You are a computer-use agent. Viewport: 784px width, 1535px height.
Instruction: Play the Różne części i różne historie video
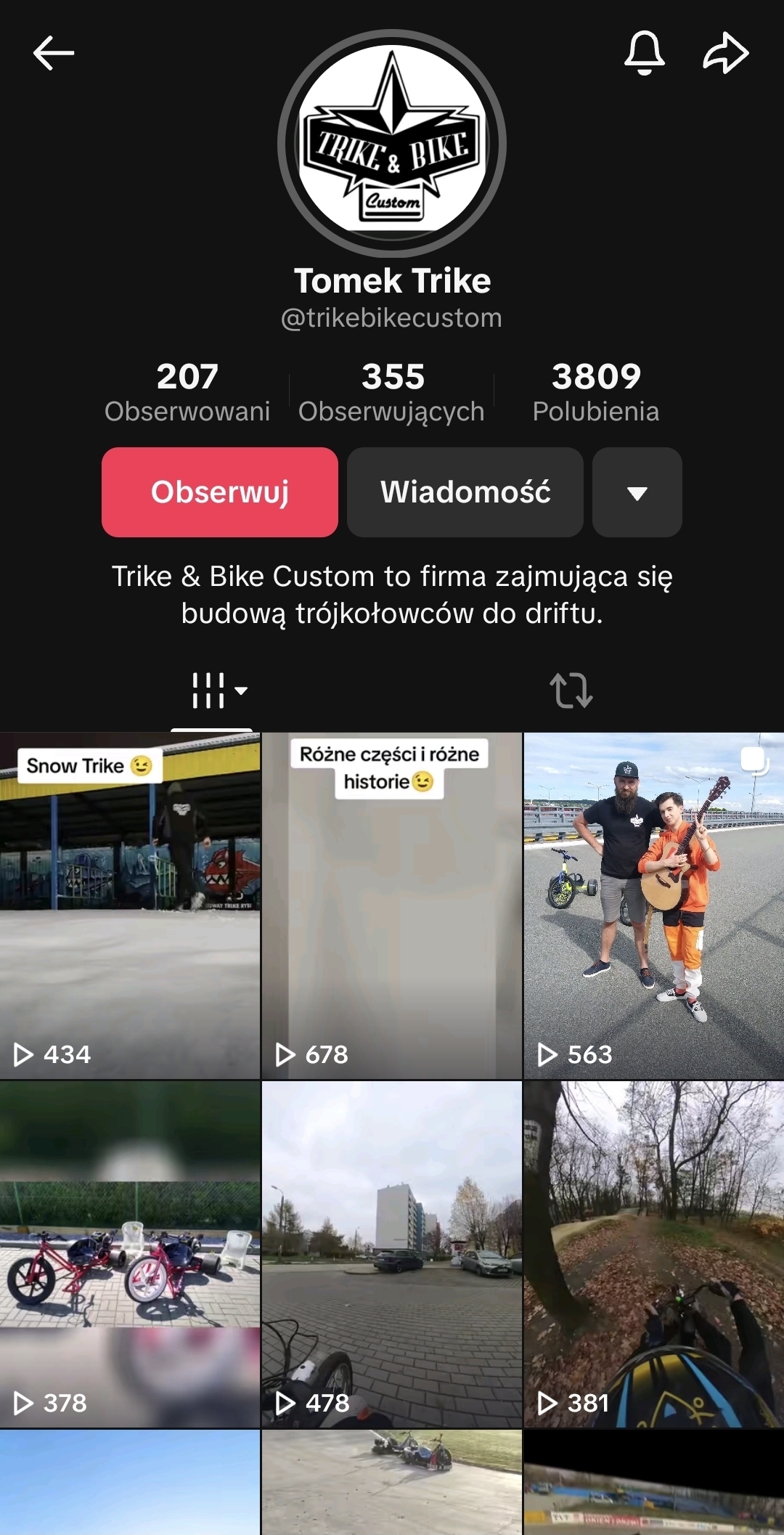coord(392,905)
